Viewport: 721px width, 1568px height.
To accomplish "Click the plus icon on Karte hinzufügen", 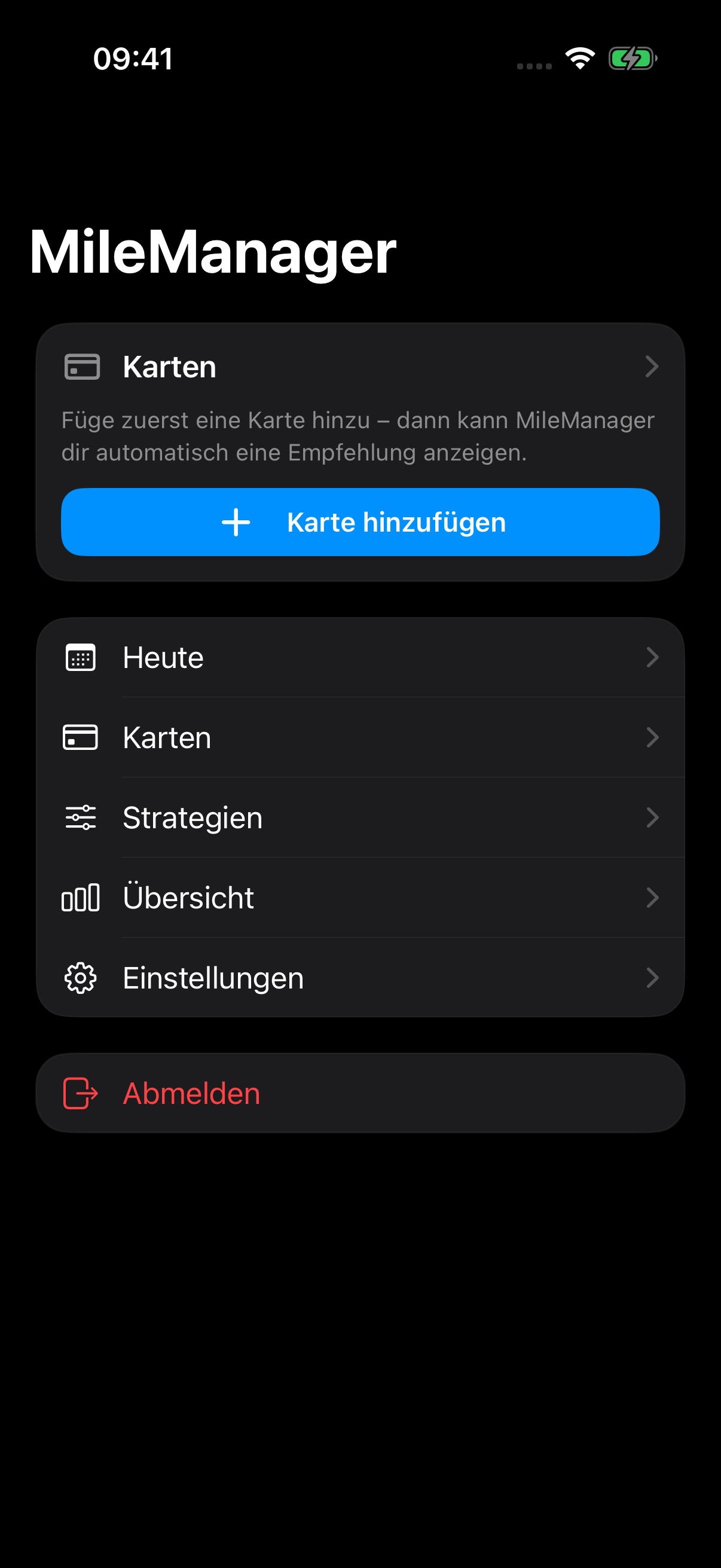I will (x=236, y=521).
